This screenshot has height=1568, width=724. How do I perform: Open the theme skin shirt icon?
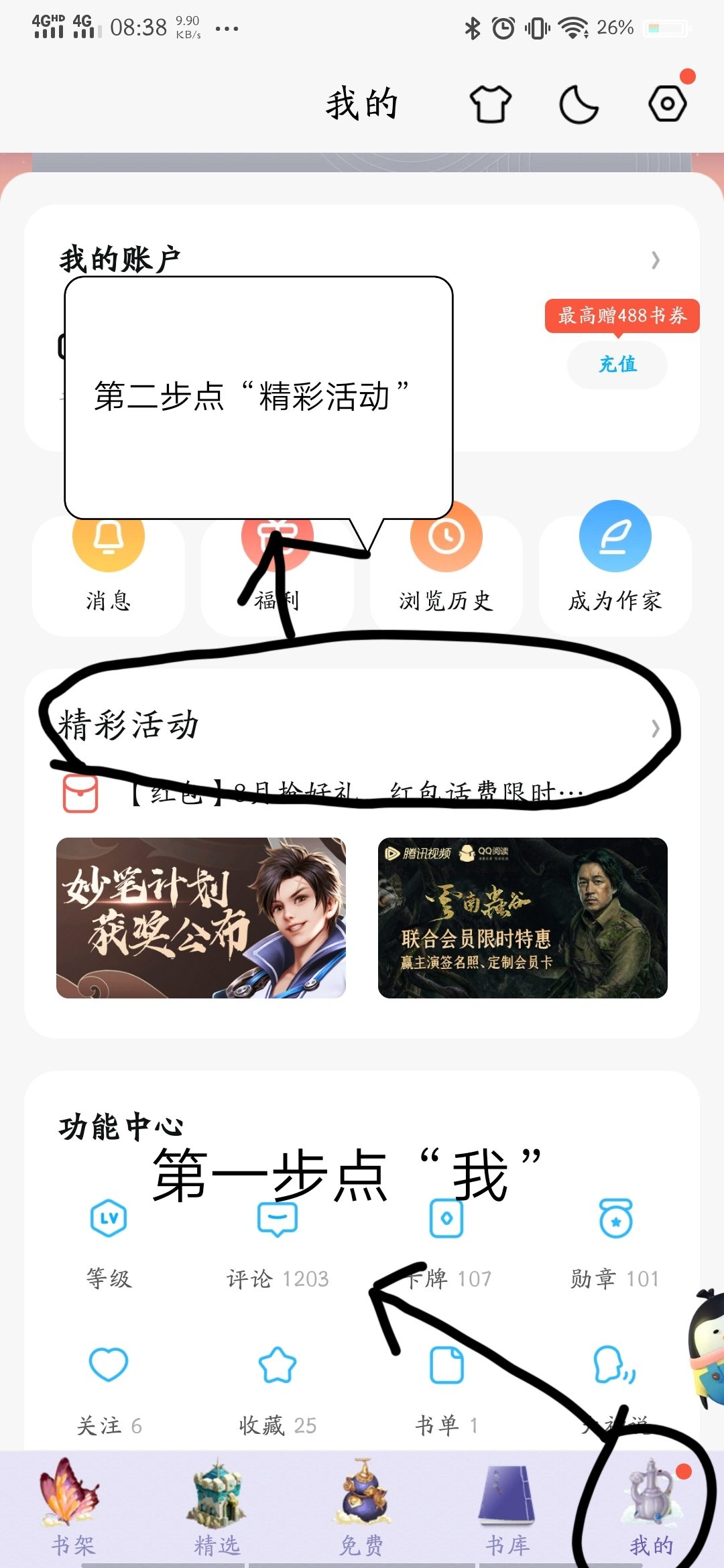click(490, 104)
